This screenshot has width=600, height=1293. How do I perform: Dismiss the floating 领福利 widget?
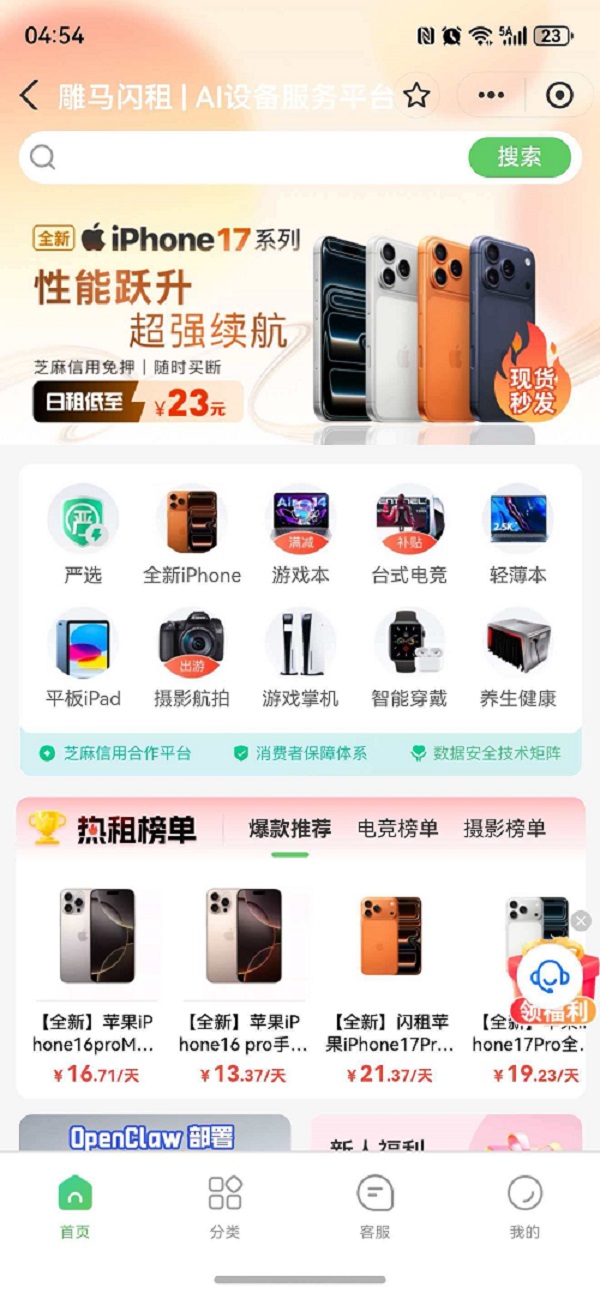coord(581,920)
